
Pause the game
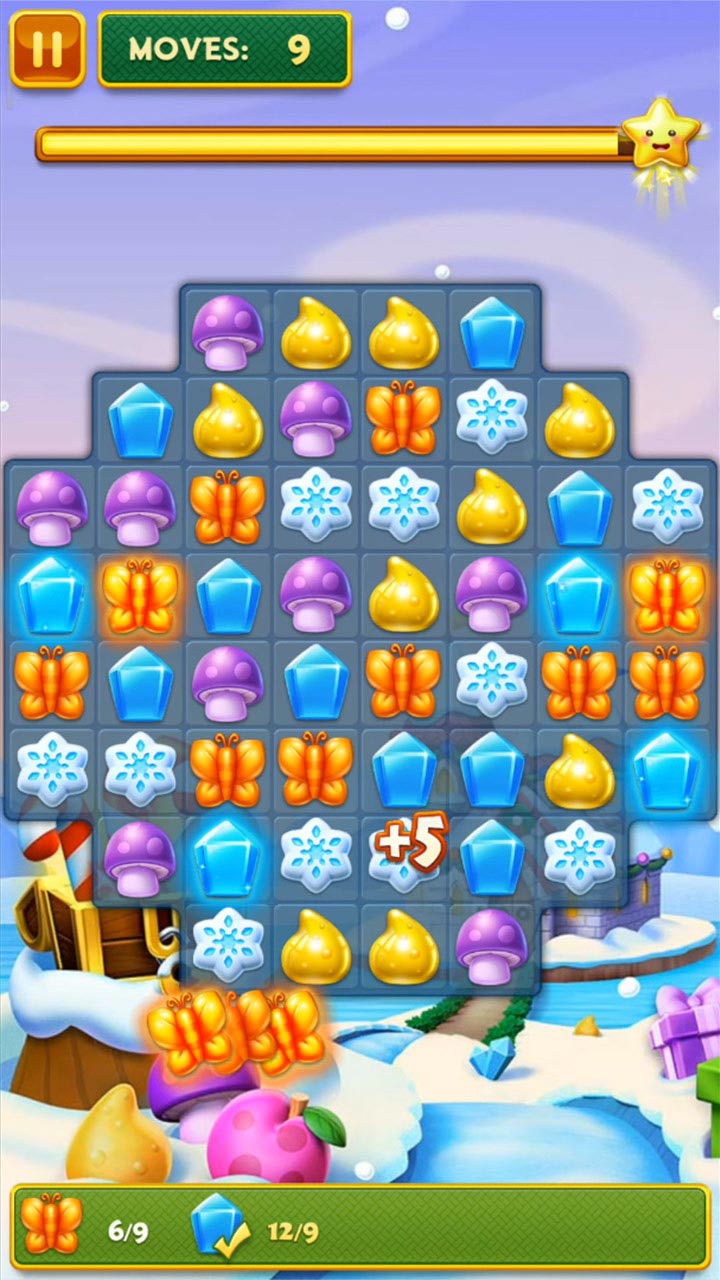click(x=47, y=49)
